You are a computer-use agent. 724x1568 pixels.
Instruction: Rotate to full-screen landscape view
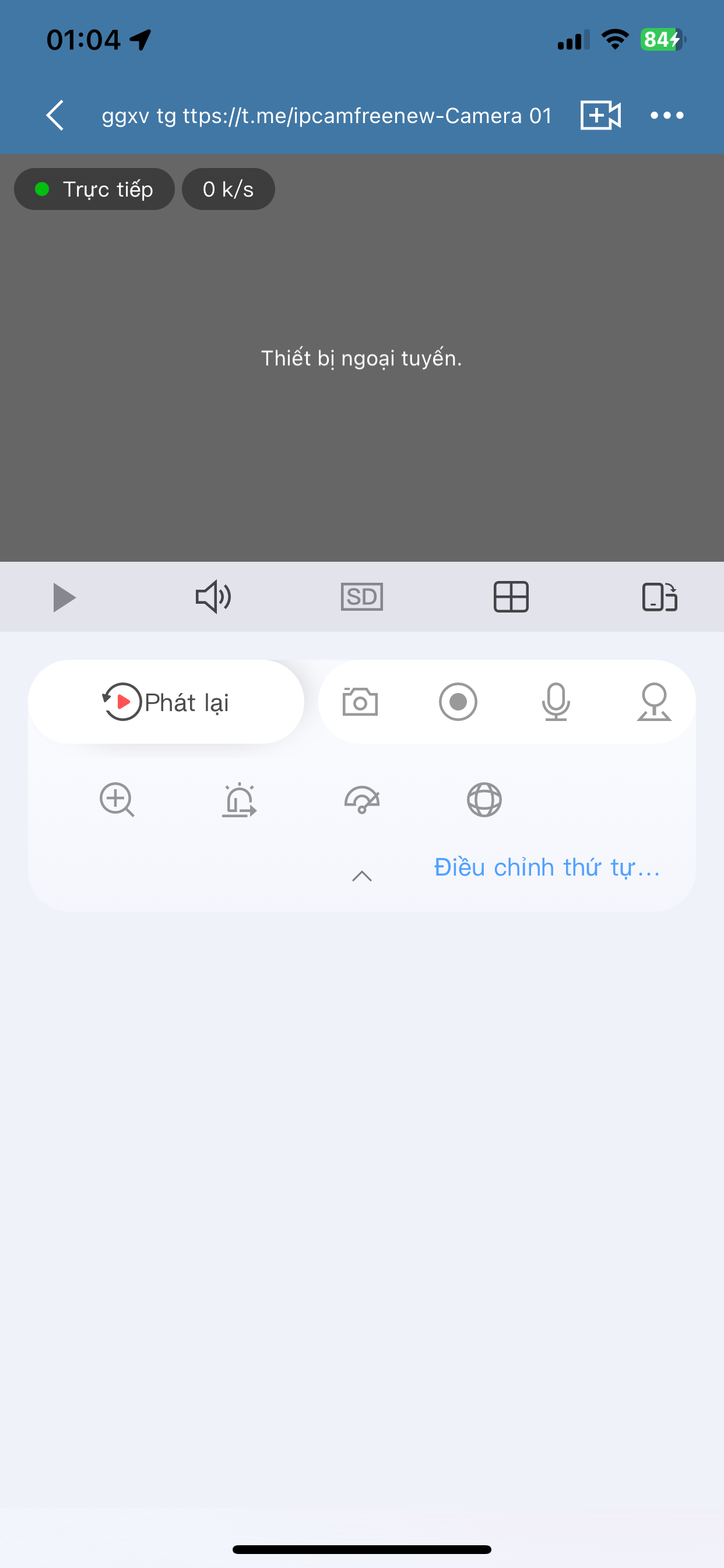[660, 597]
